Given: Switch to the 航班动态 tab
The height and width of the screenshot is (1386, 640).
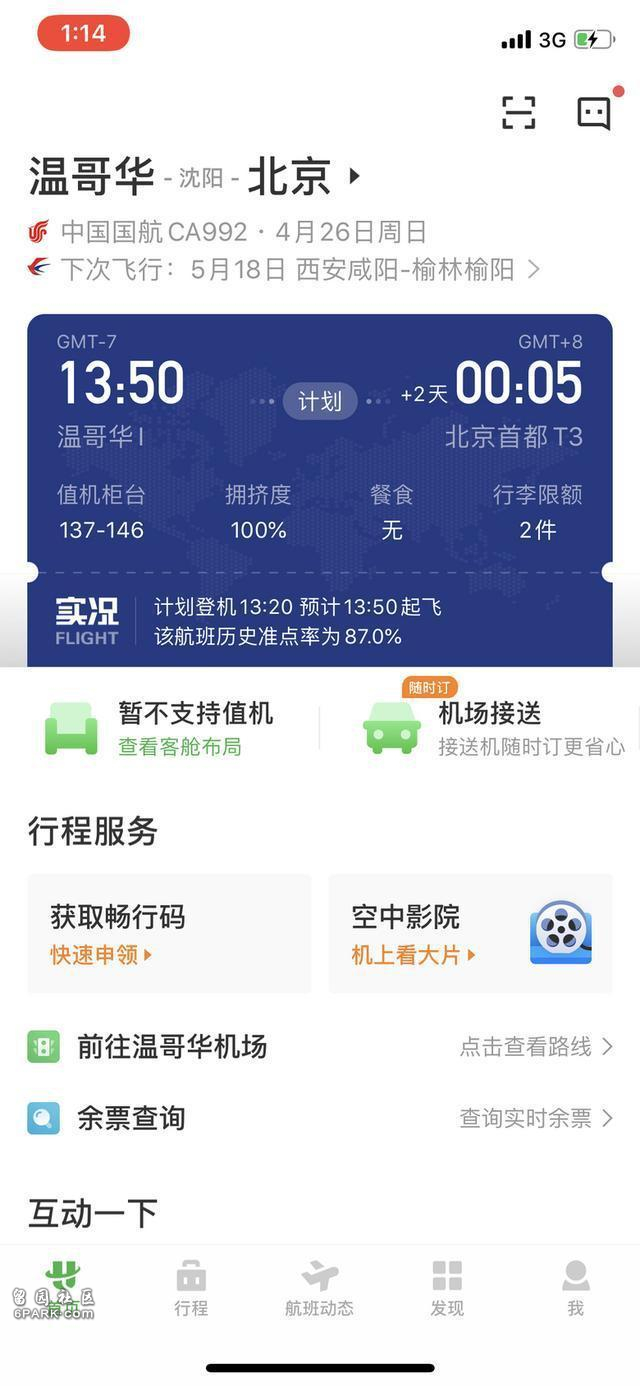Looking at the screenshot, I should (319, 1288).
